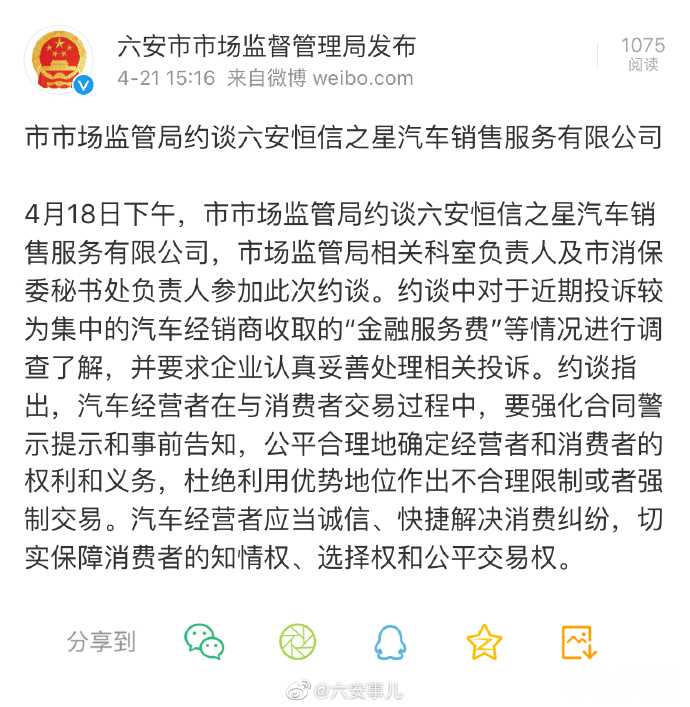
Task: Save the article as an image
Action: pyautogui.click(x=578, y=641)
